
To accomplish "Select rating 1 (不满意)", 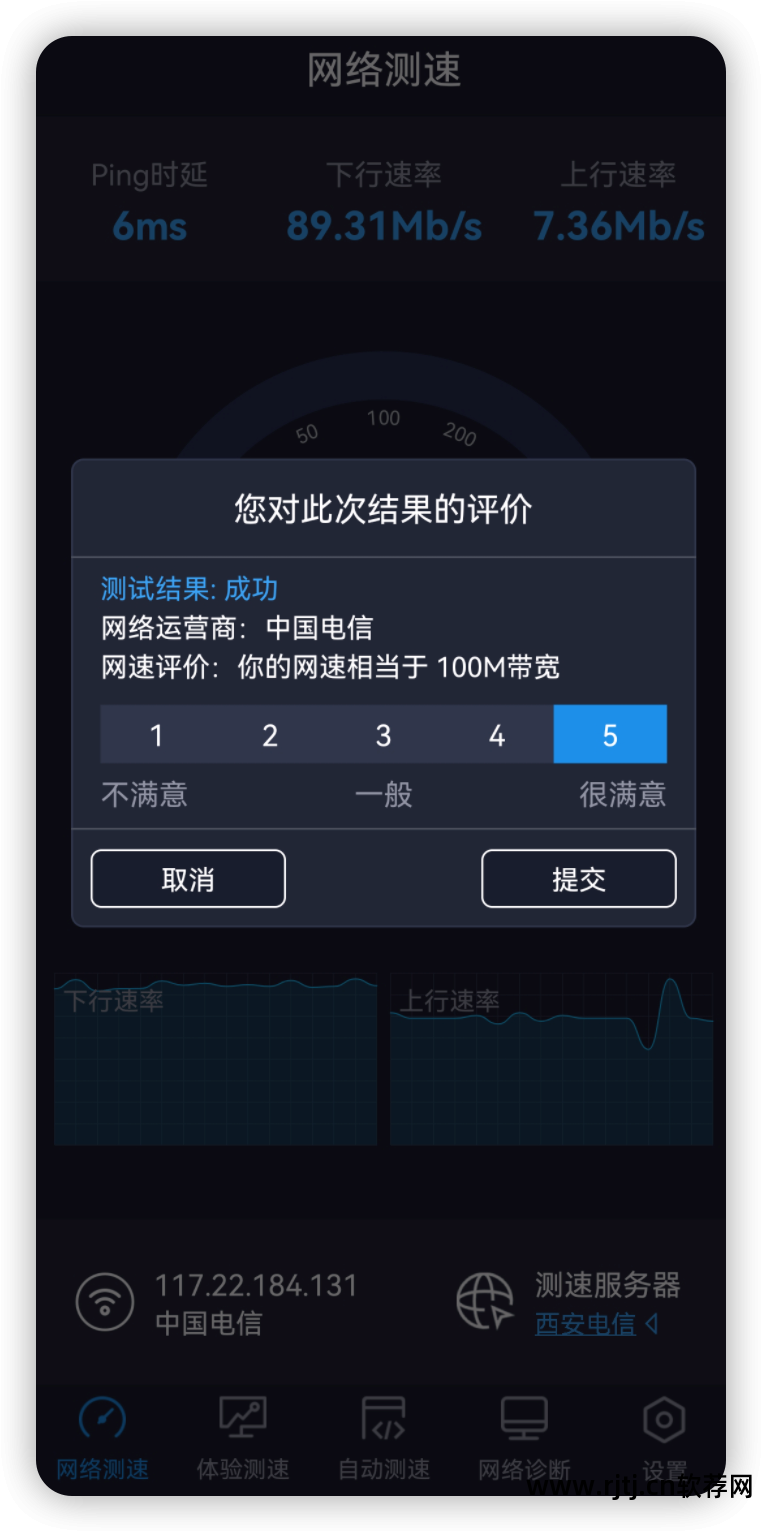I will click(x=157, y=735).
